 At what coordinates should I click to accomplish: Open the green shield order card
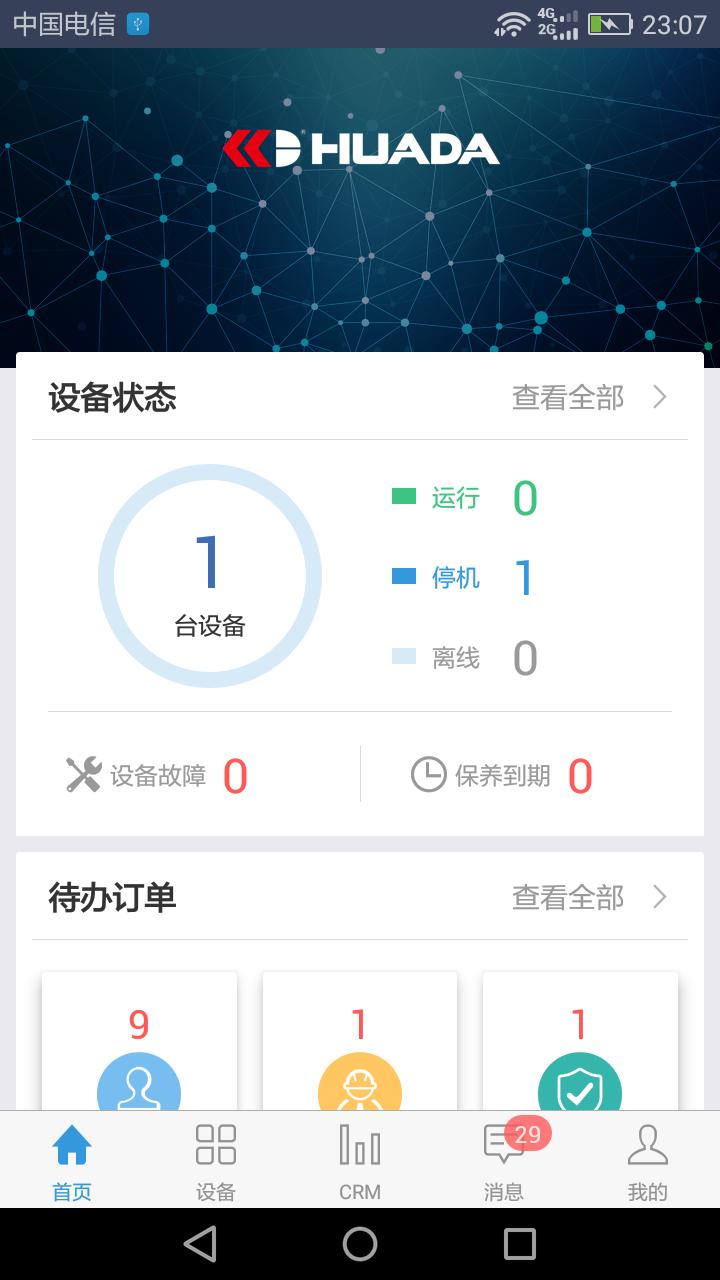pyautogui.click(x=579, y=1045)
